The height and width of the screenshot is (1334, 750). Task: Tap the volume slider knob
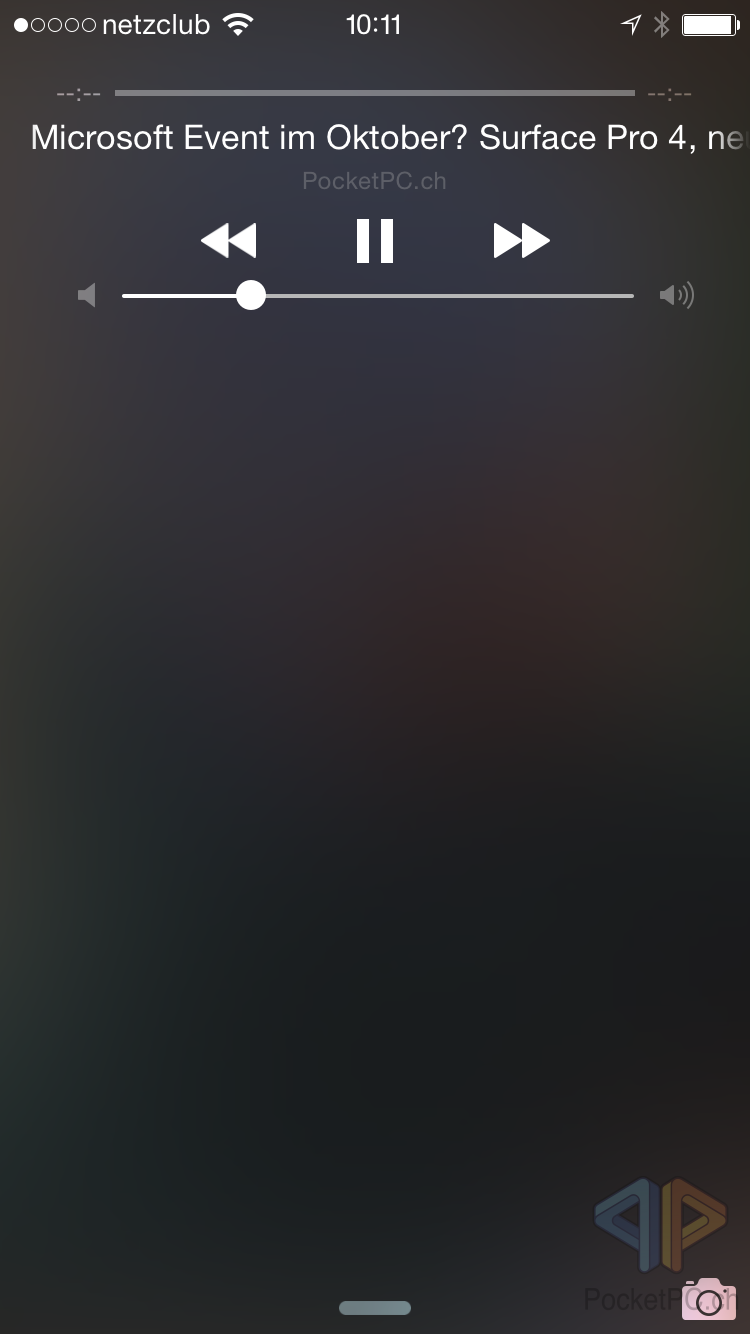[x=251, y=295]
